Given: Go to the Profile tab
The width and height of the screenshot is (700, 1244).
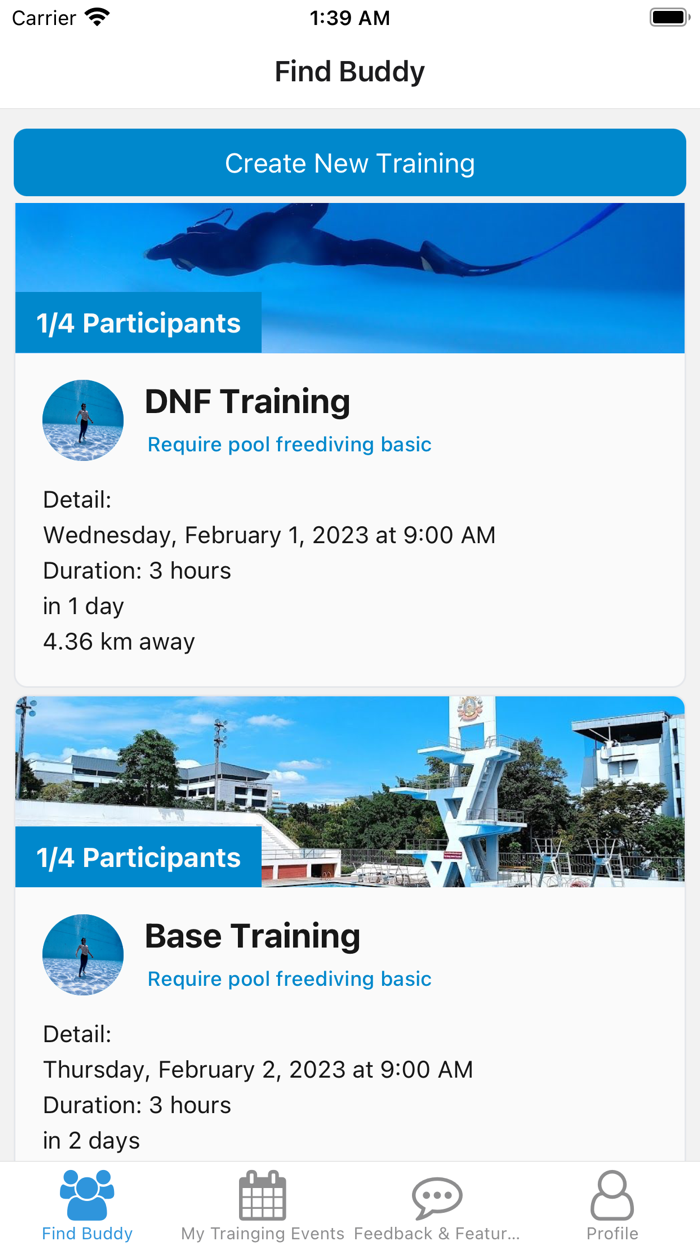Looking at the screenshot, I should click(611, 1206).
